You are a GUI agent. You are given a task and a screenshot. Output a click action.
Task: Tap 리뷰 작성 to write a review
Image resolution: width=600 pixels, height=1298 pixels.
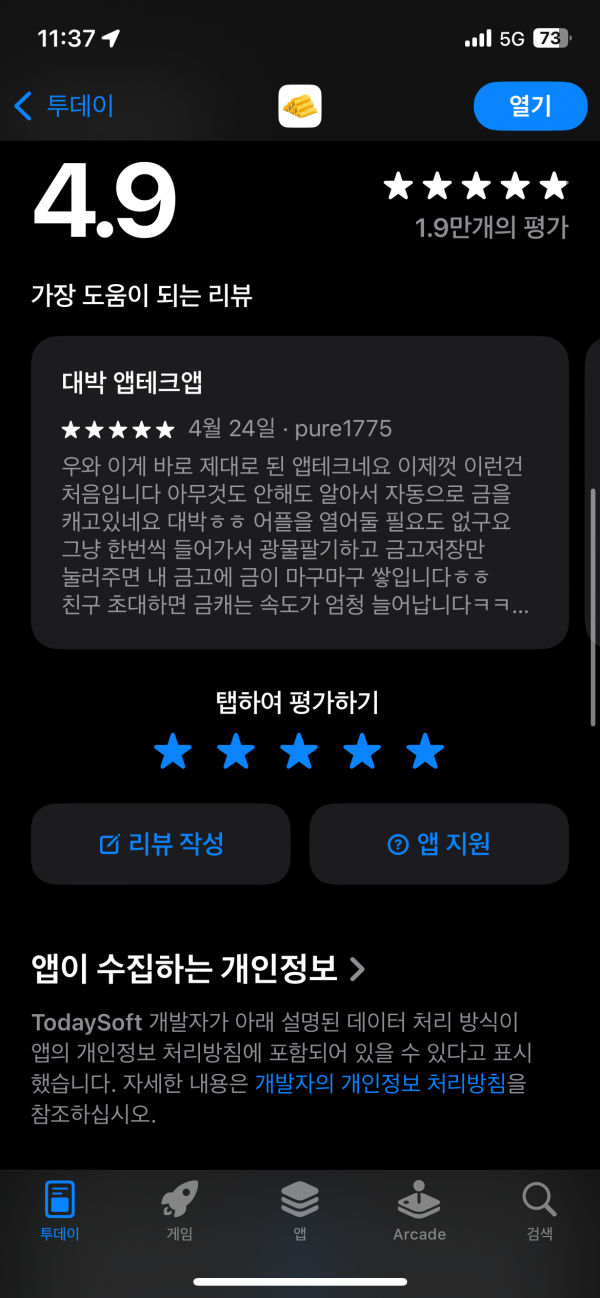coord(161,844)
